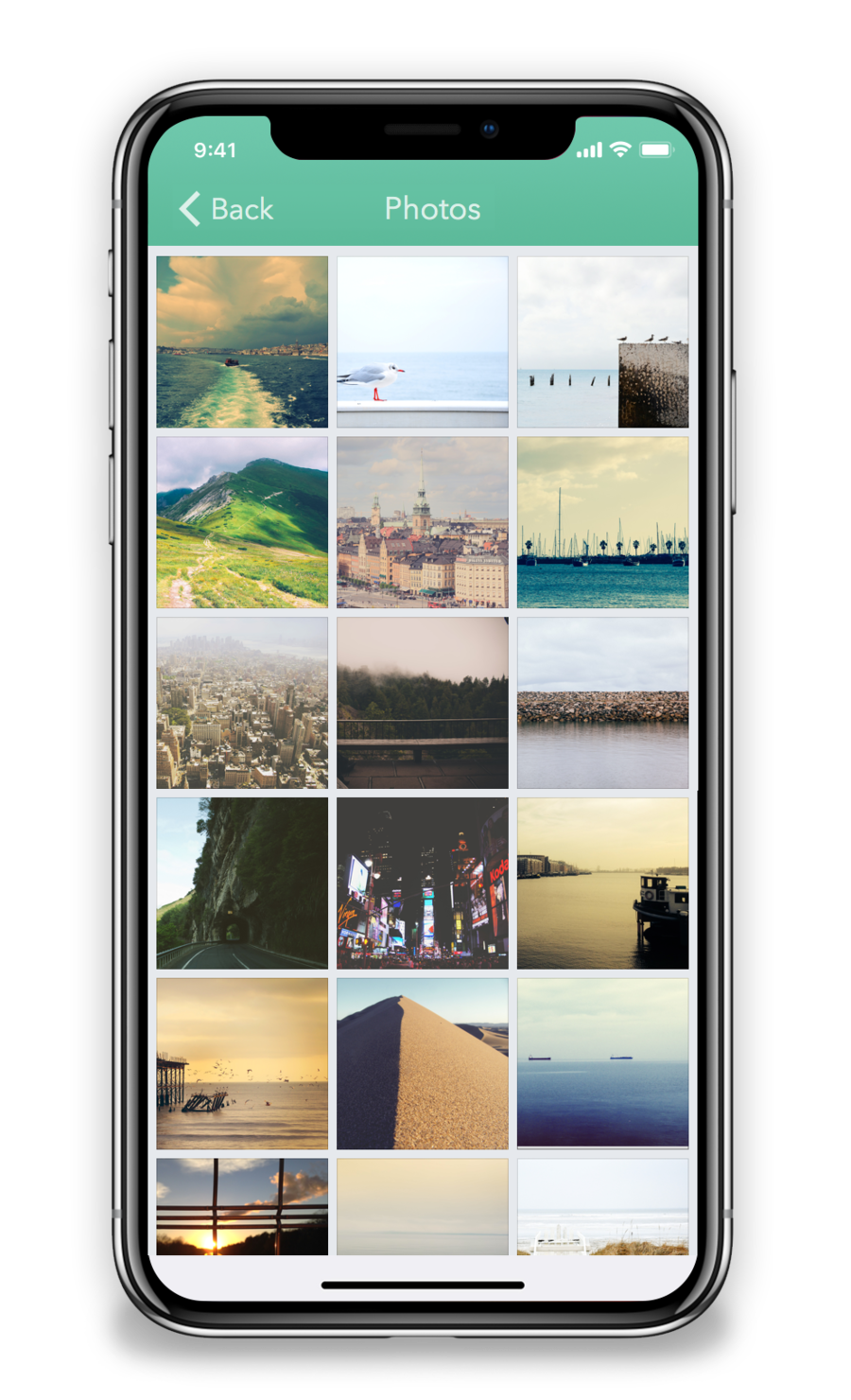Open the Times Square night photo
The height and width of the screenshot is (1400, 851).
click(422, 883)
